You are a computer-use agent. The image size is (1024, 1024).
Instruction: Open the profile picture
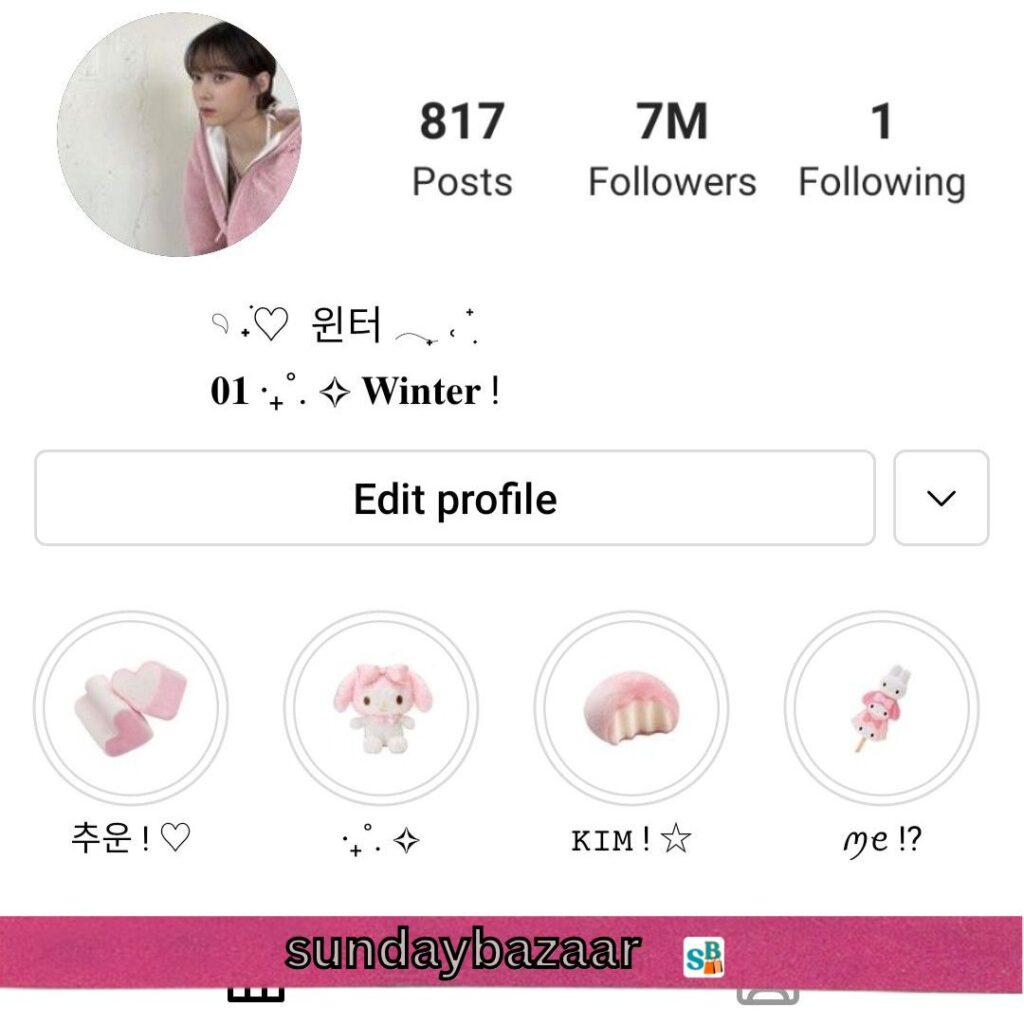pos(179,134)
